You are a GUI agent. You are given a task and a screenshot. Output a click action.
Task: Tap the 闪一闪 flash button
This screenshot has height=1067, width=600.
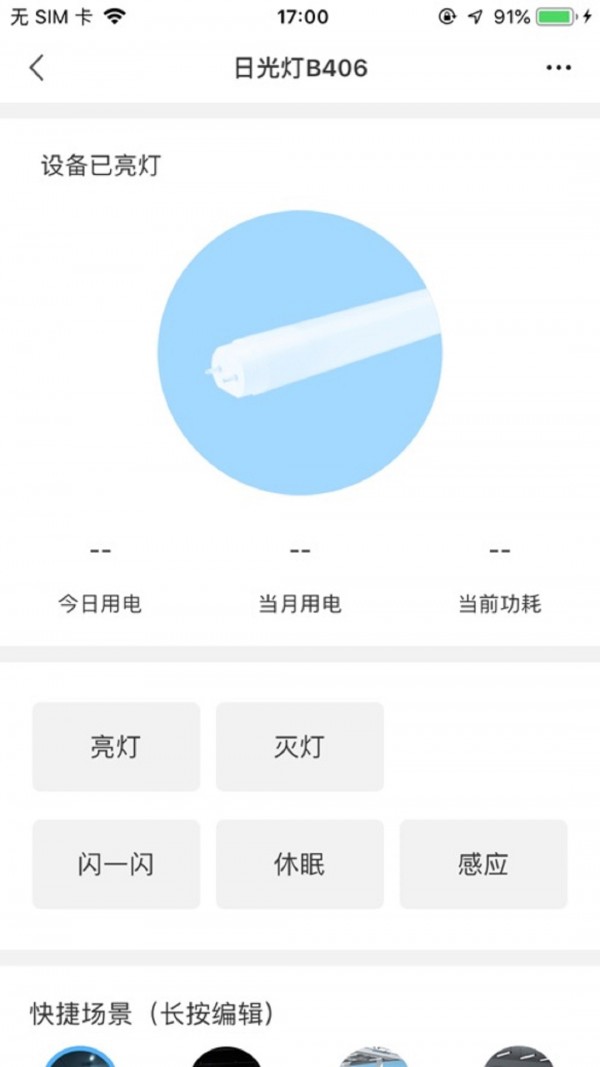(116, 864)
